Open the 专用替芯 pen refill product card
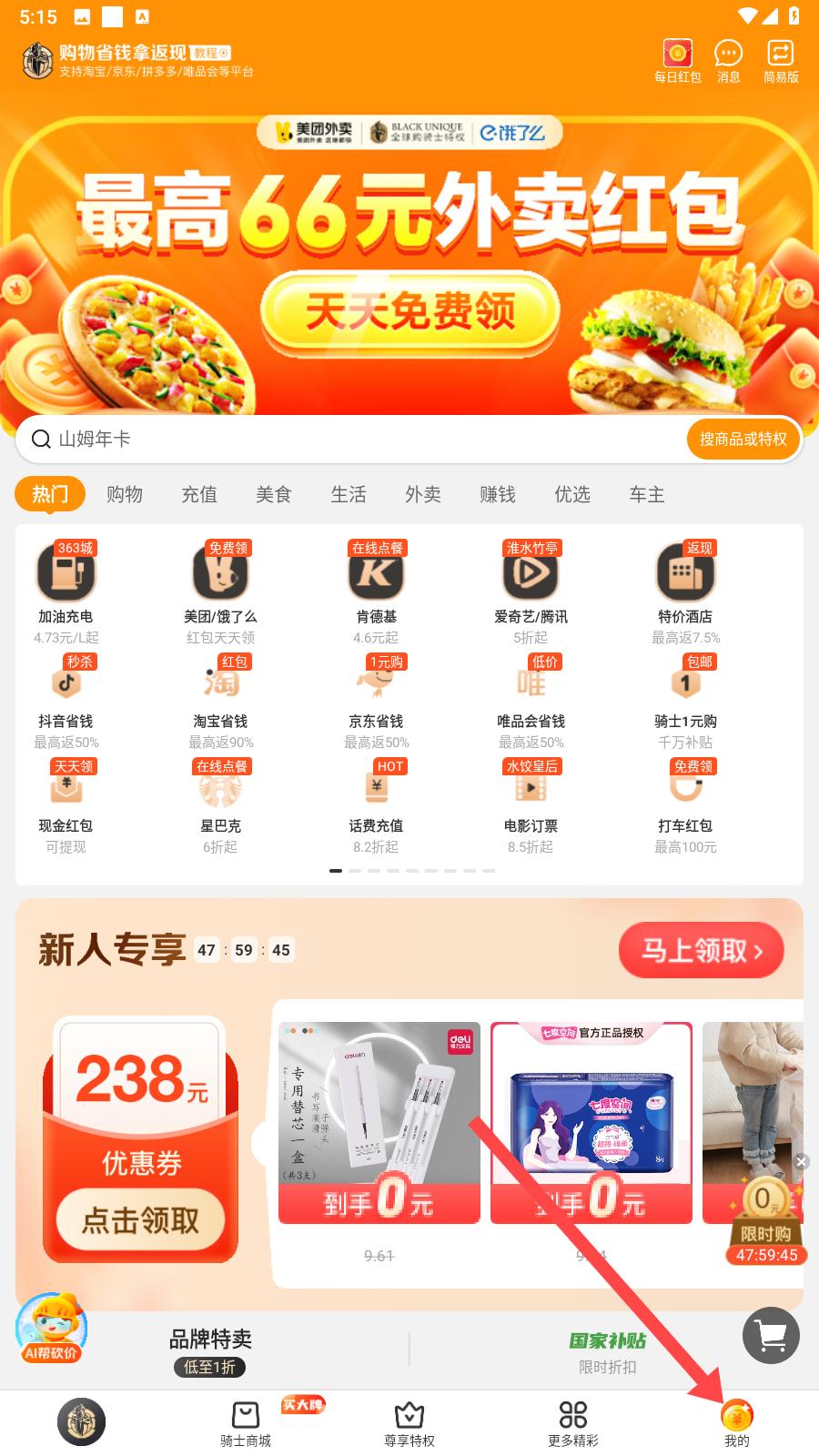 [x=379, y=1121]
